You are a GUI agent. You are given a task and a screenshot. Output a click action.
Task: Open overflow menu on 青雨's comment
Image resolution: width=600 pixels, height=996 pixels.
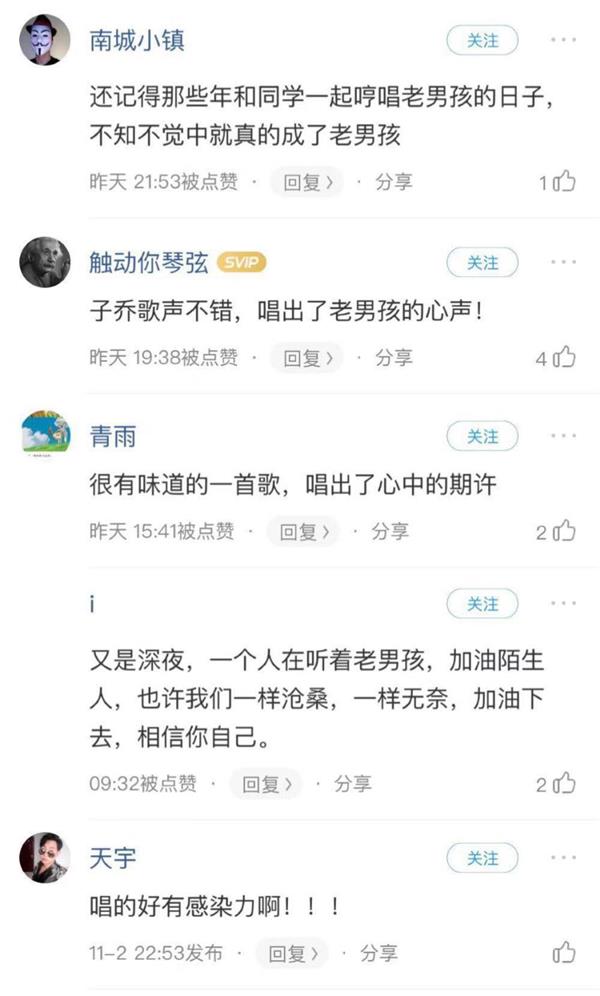563,436
